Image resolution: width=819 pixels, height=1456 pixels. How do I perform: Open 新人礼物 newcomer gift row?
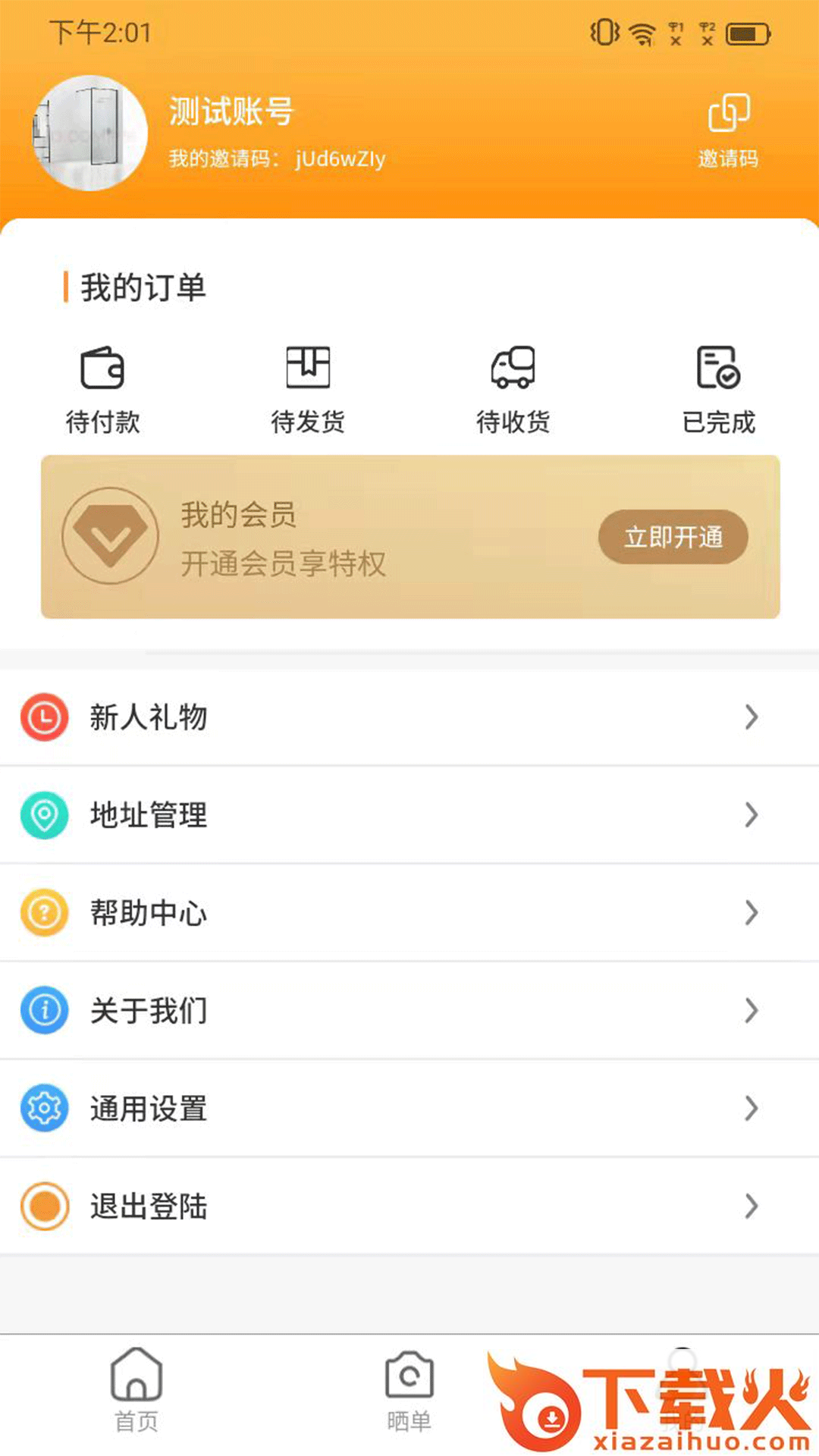click(409, 717)
